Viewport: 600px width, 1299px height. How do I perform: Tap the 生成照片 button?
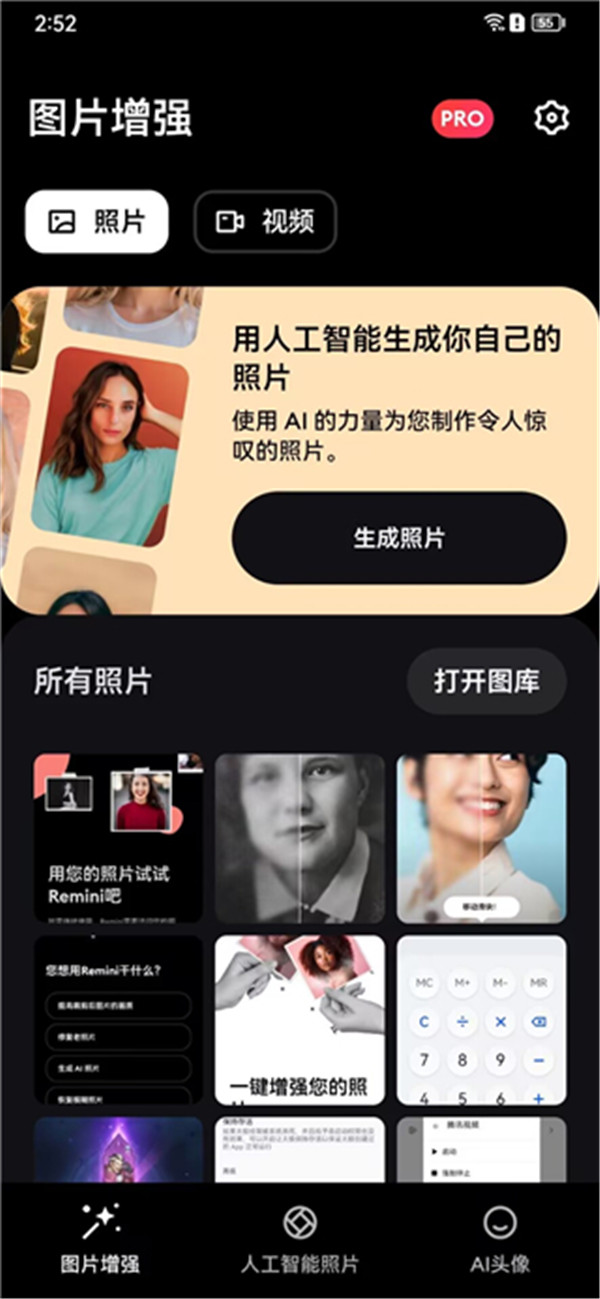coord(399,538)
